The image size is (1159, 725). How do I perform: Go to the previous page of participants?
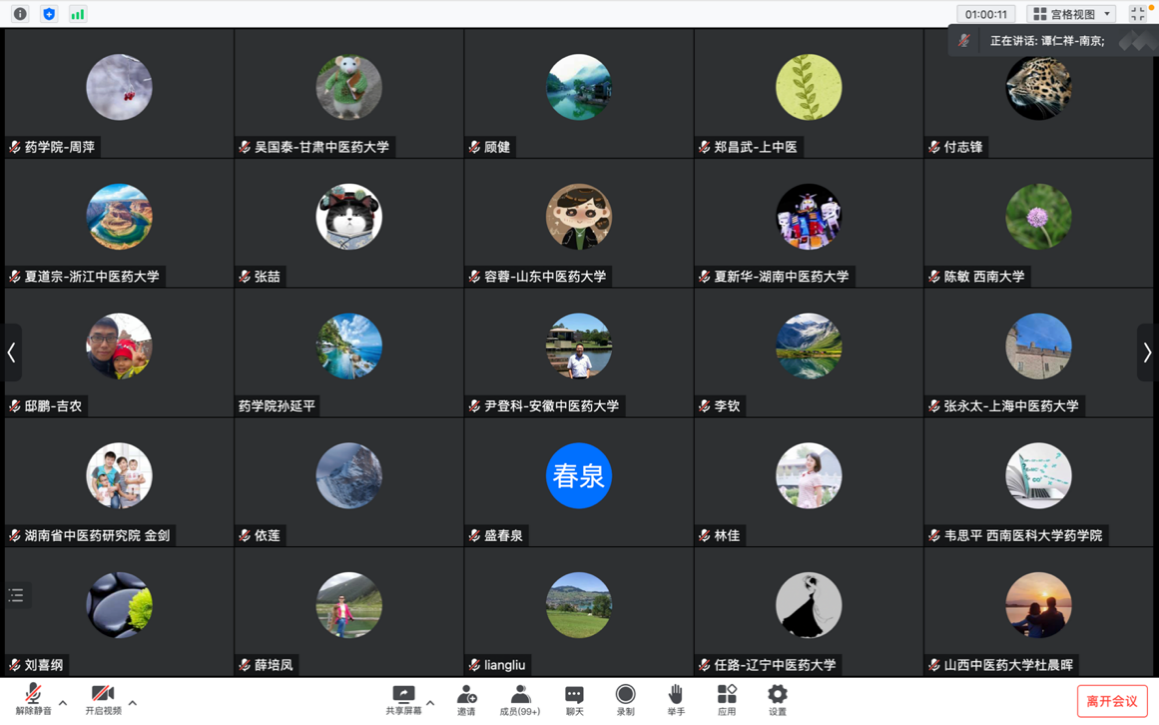tap(12, 352)
